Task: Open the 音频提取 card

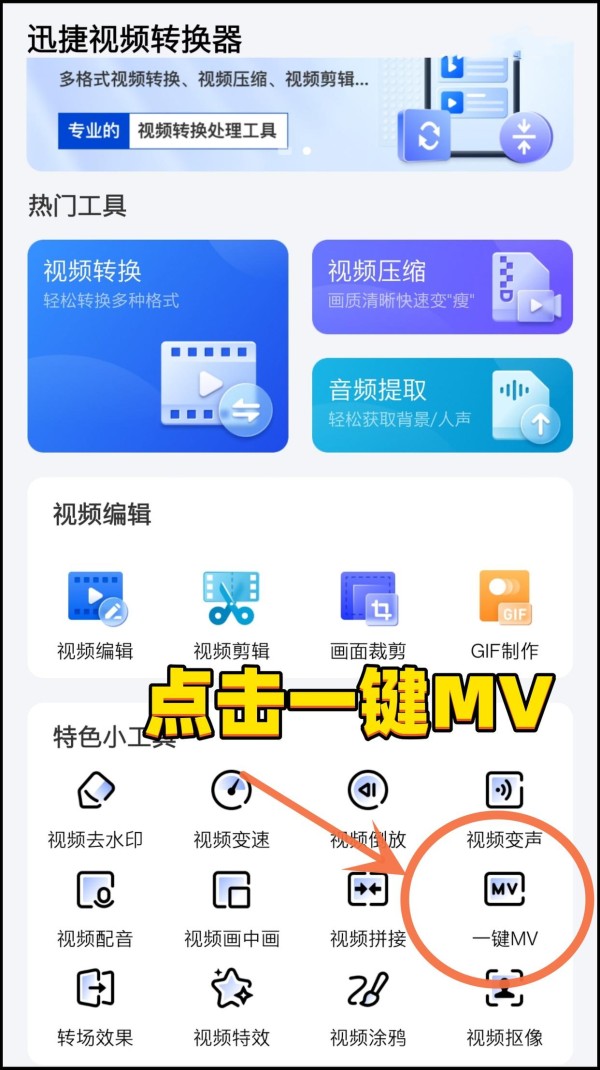Action: pyautogui.click(x=442, y=405)
